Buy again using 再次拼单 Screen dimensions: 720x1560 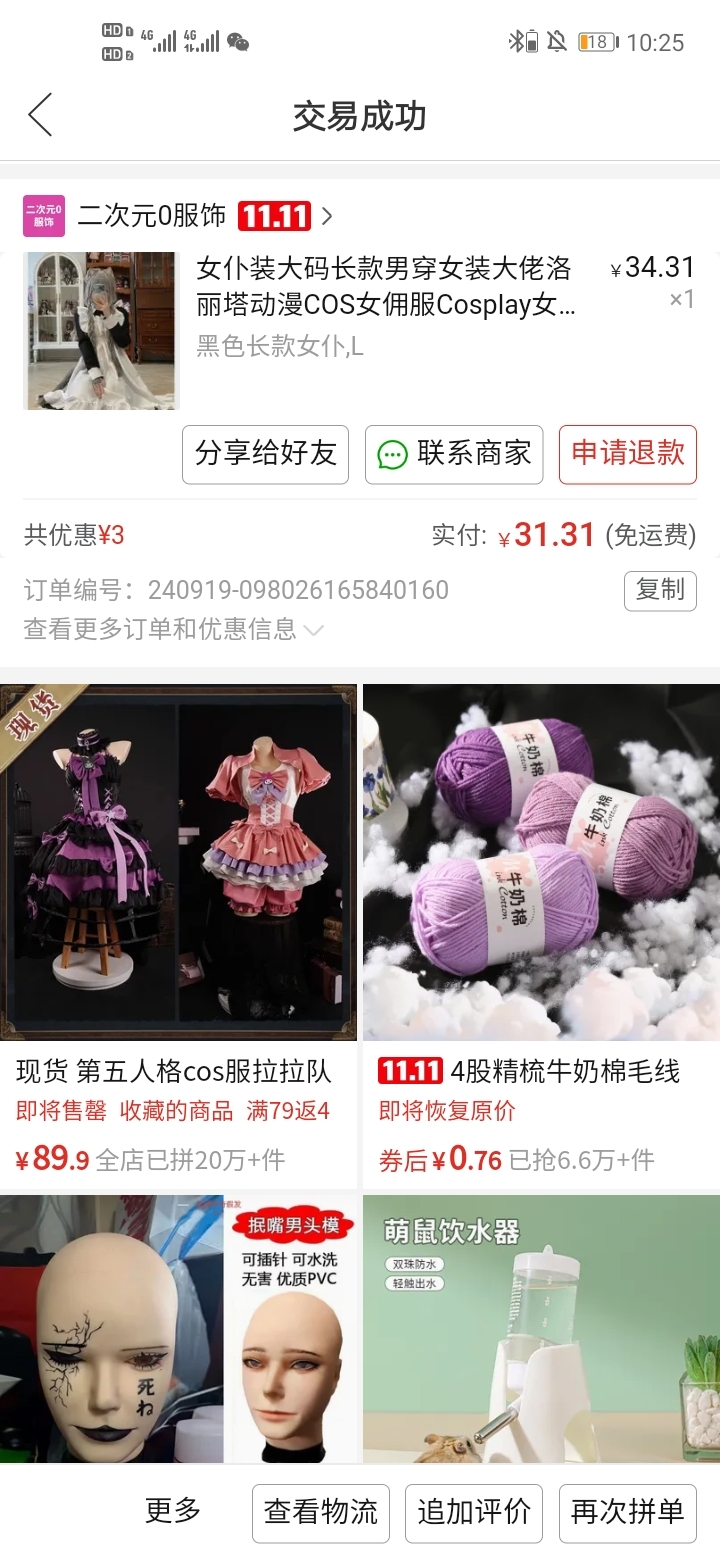tap(627, 1512)
